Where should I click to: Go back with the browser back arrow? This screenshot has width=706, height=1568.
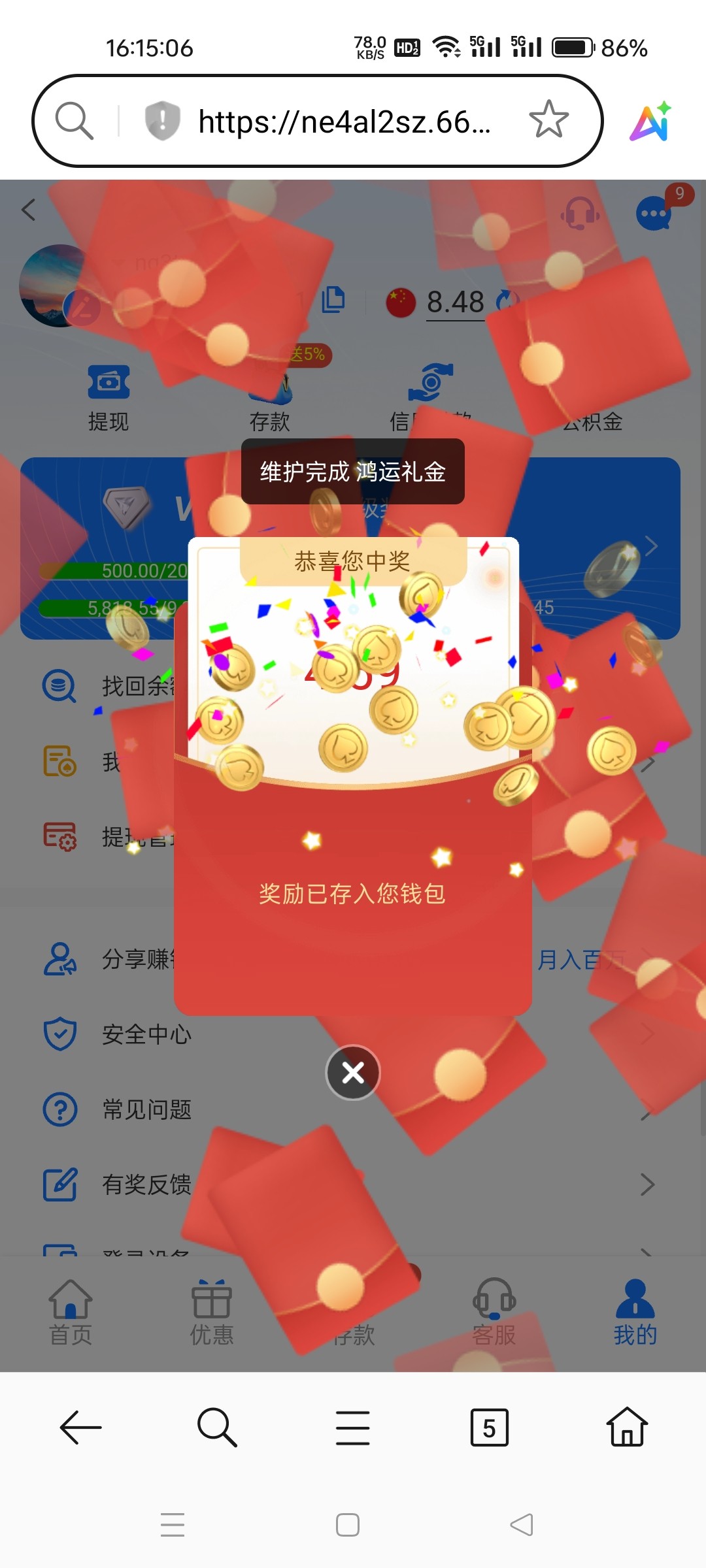coord(81,1428)
